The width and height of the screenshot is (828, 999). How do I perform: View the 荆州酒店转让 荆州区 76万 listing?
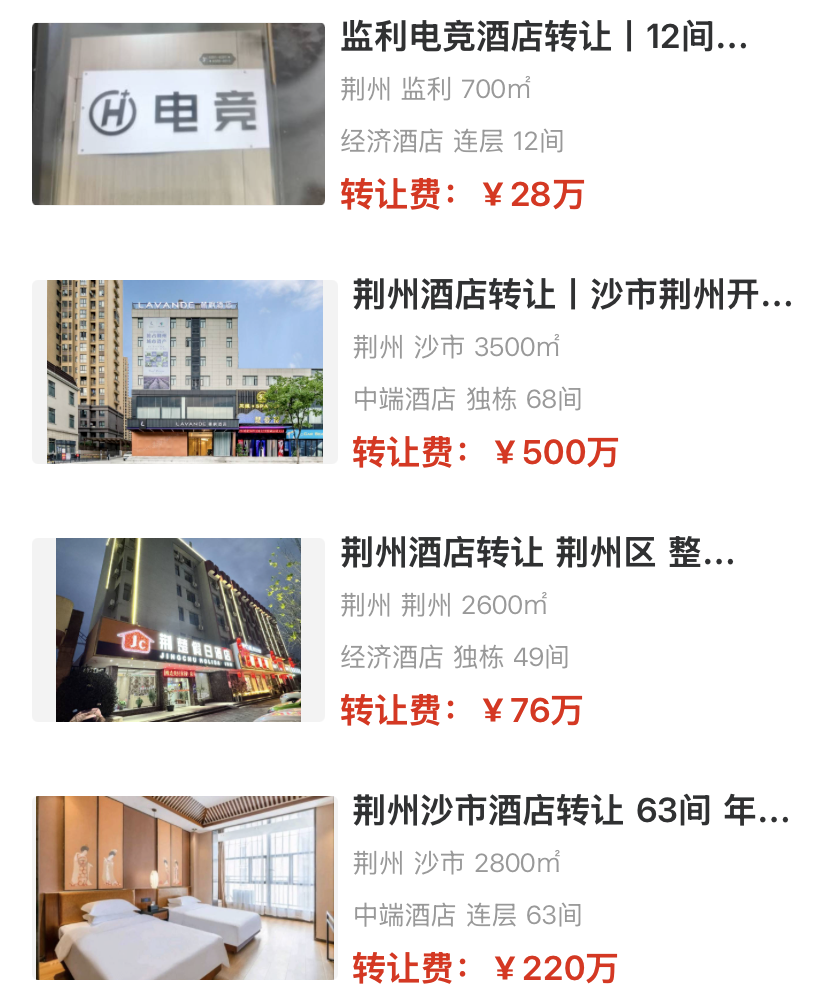[537, 554]
